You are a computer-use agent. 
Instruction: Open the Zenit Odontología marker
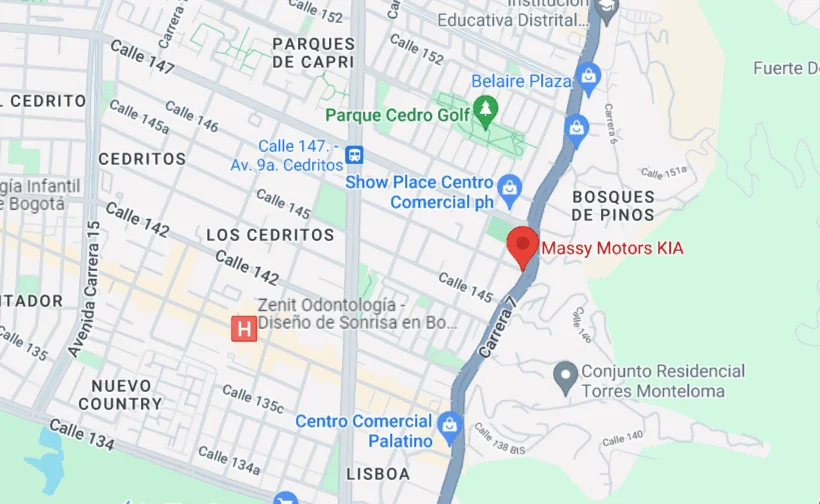242,327
